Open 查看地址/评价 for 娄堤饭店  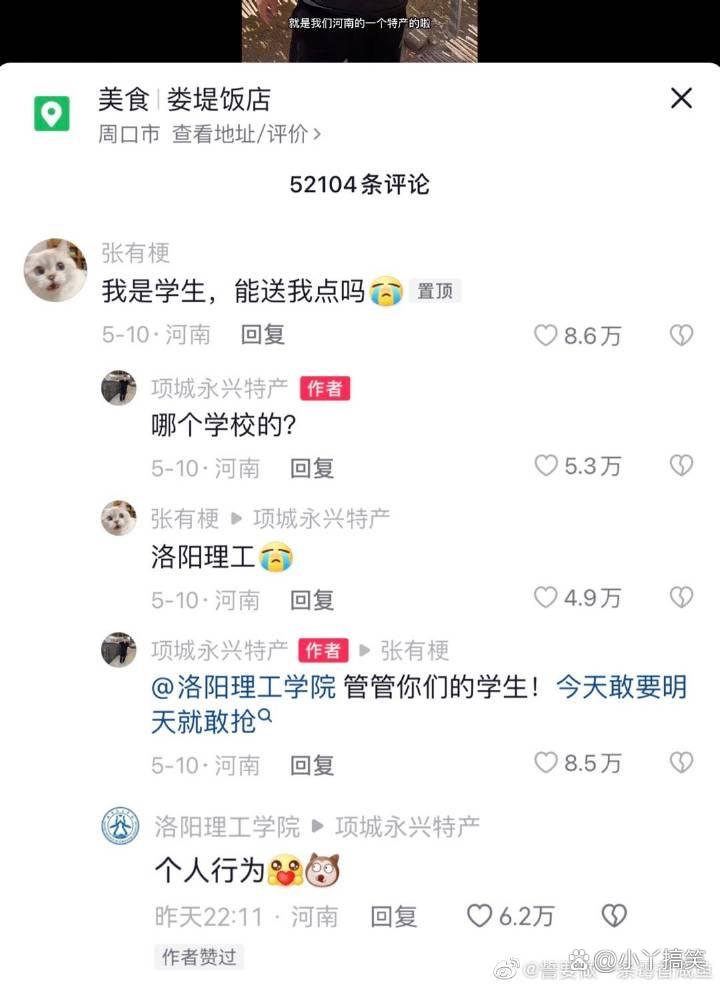(246, 134)
